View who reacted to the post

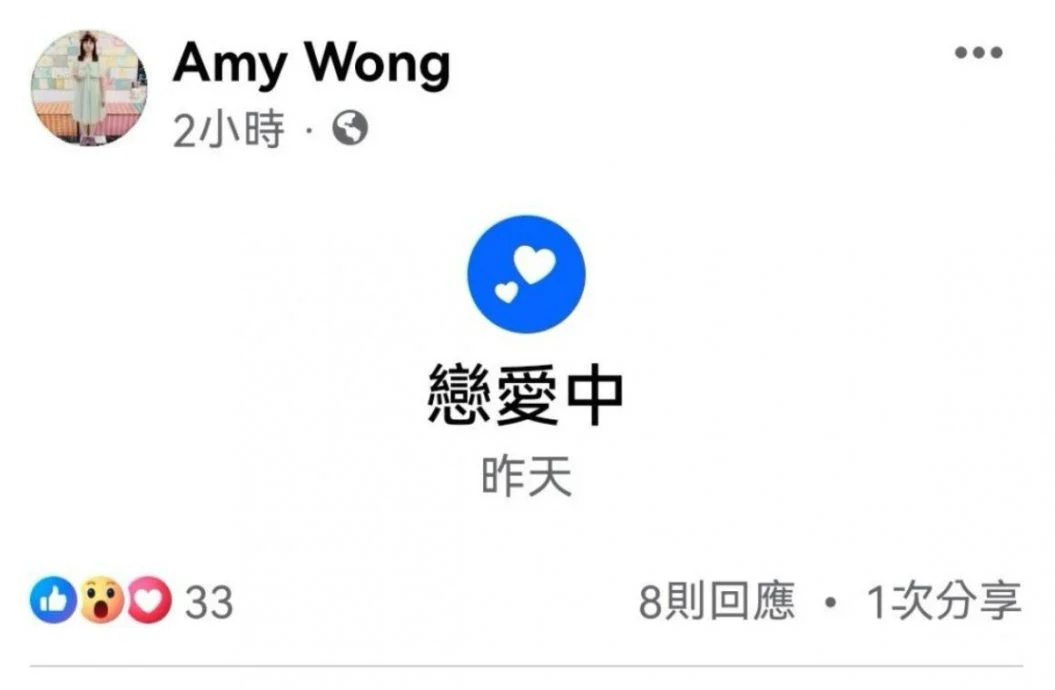(x=131, y=602)
